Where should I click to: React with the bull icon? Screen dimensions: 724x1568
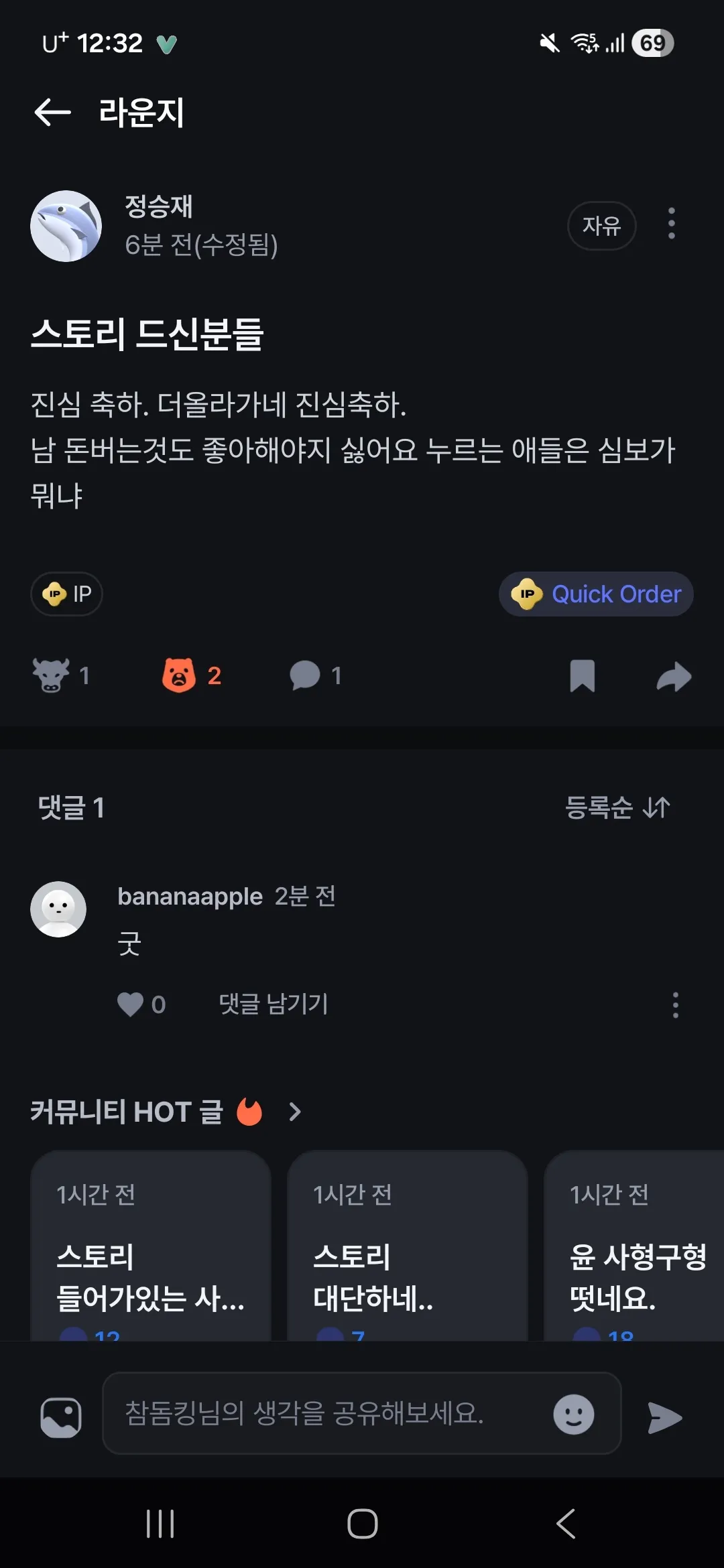pyautogui.click(x=52, y=675)
